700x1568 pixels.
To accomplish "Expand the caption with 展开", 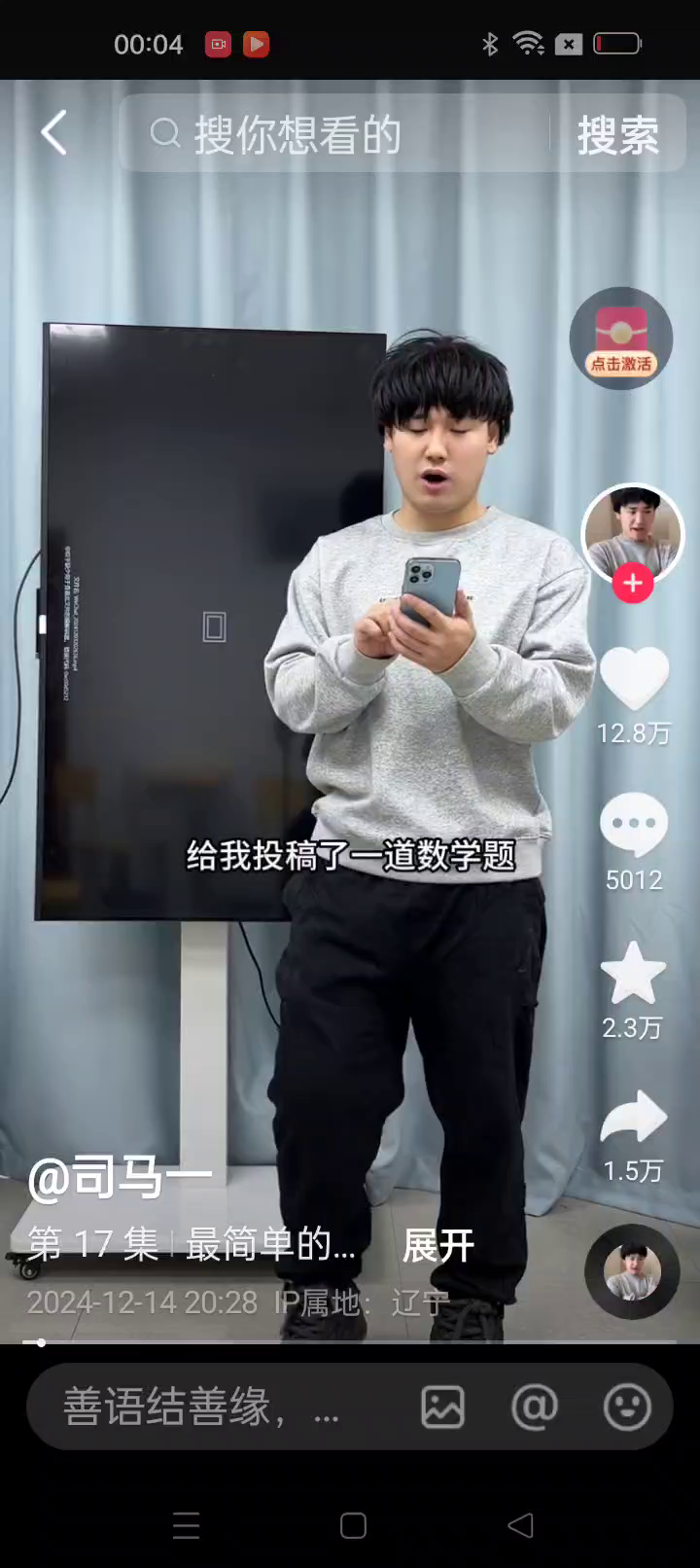I will 438,1245.
